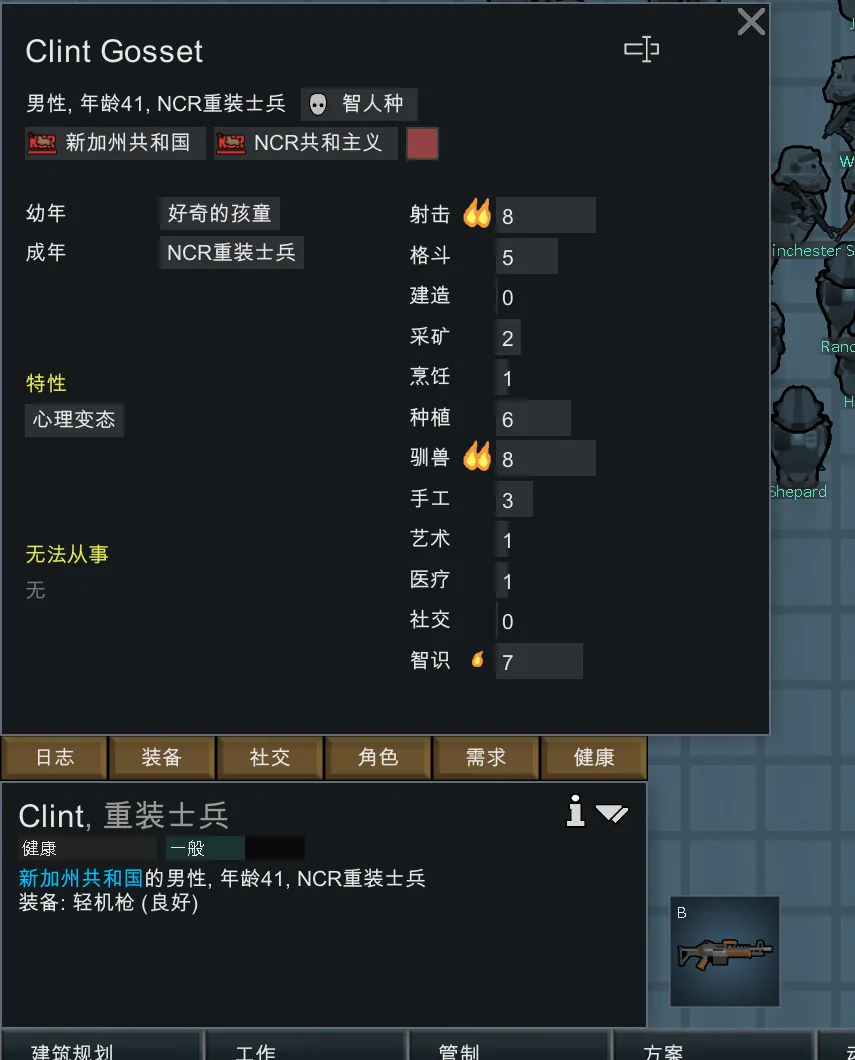This screenshot has width=855, height=1060.
Task: Open the 心理变态 trait details
Action: 74,420
